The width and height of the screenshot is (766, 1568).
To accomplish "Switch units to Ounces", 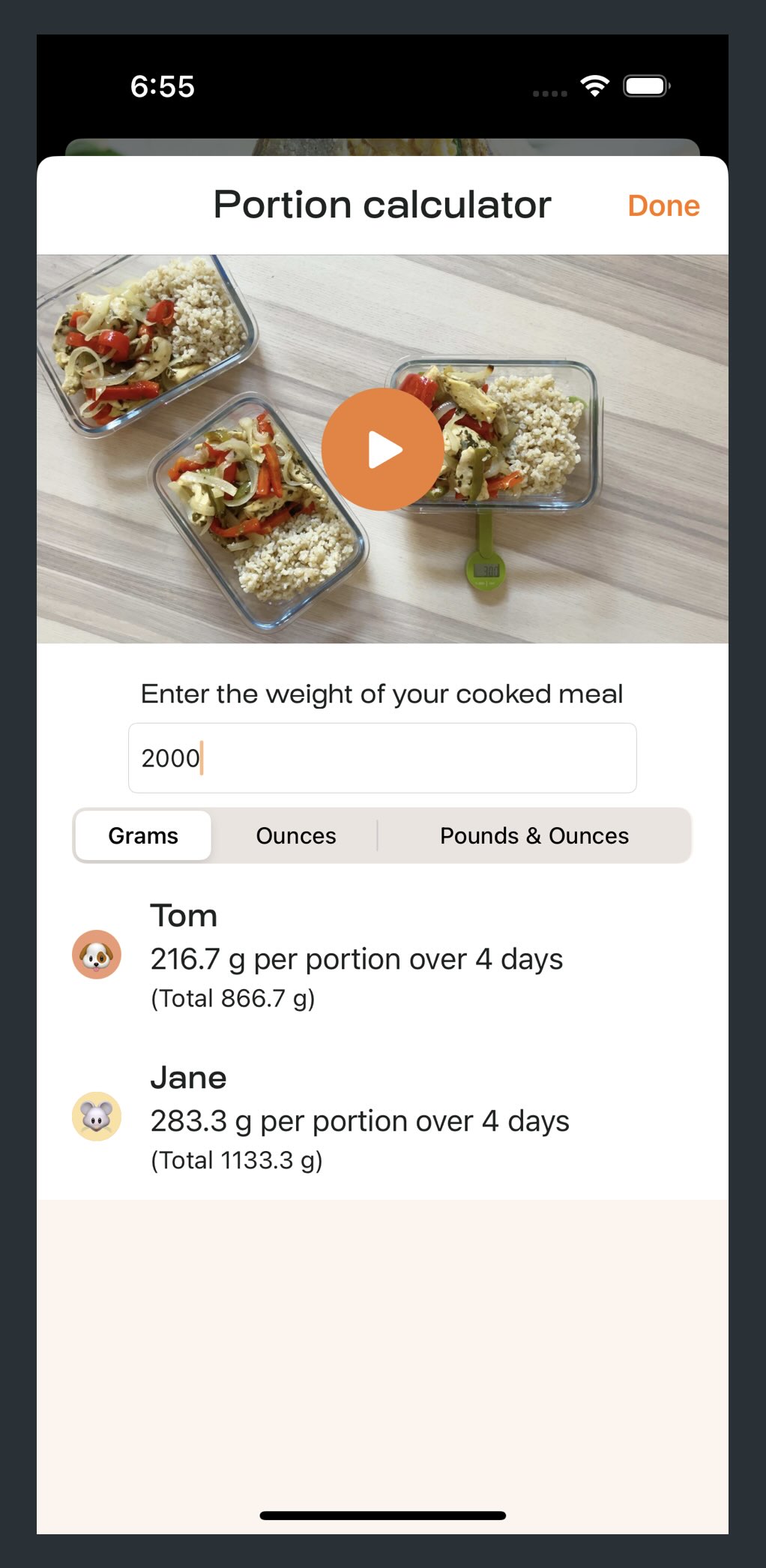I will click(296, 835).
